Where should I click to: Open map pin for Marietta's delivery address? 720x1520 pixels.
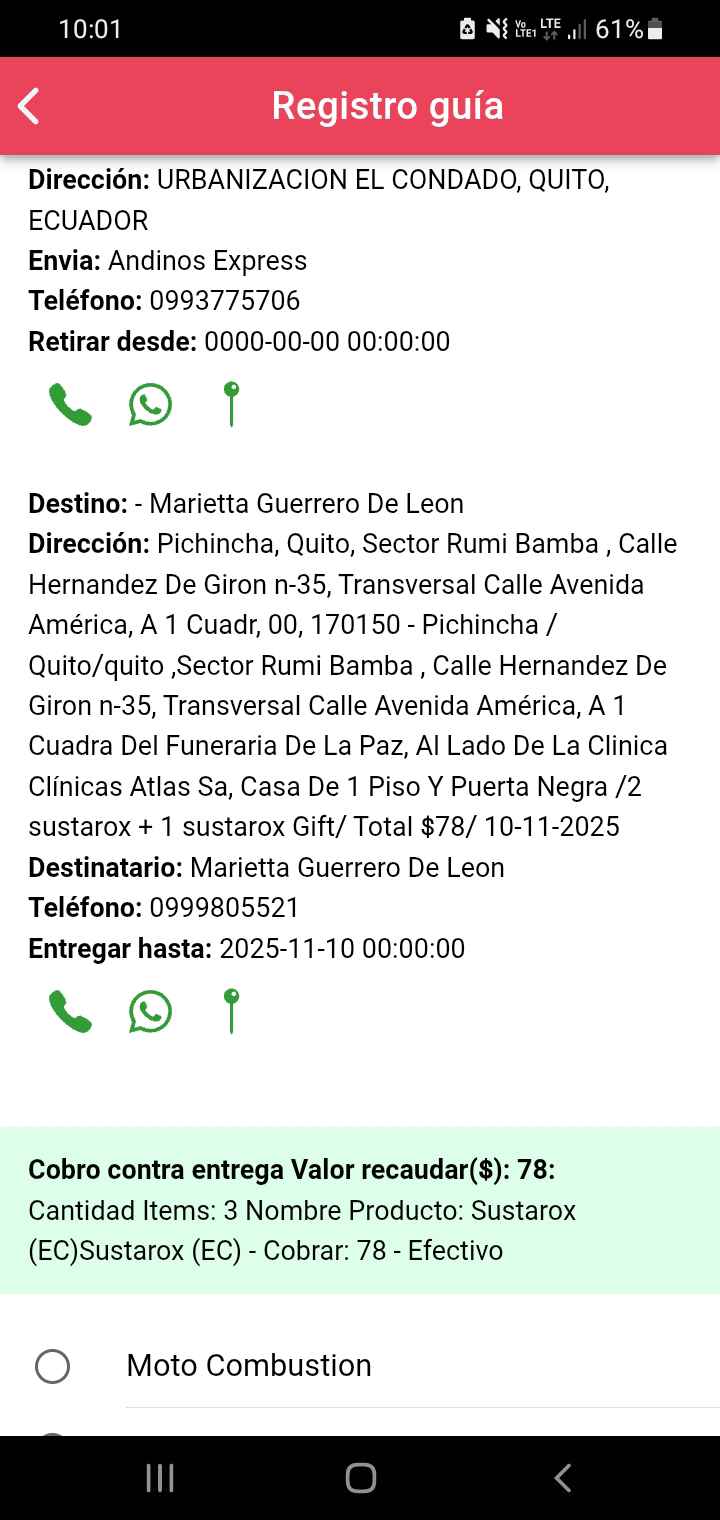231,1011
